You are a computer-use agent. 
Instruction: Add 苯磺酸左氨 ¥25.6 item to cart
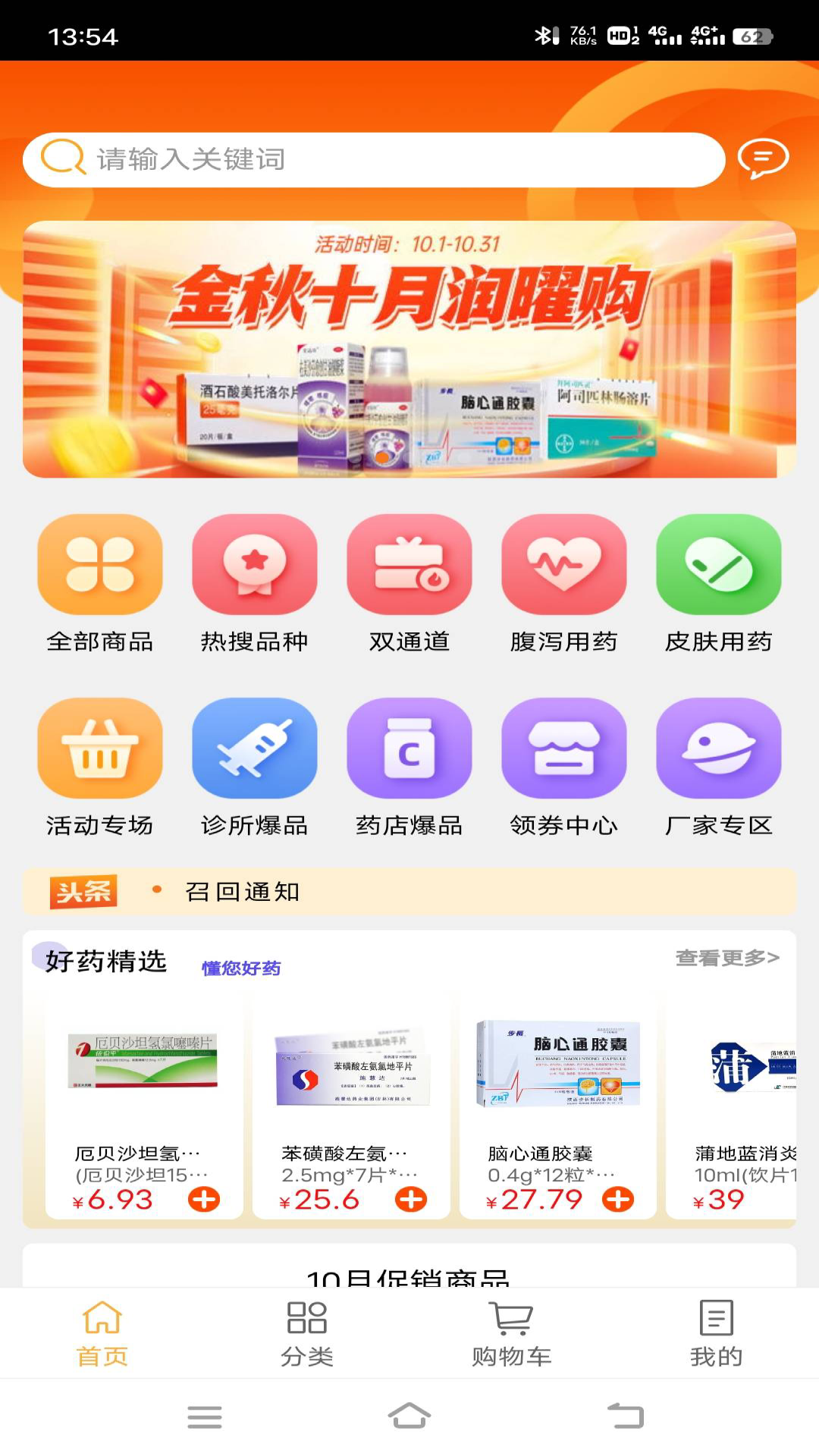pos(411,1199)
